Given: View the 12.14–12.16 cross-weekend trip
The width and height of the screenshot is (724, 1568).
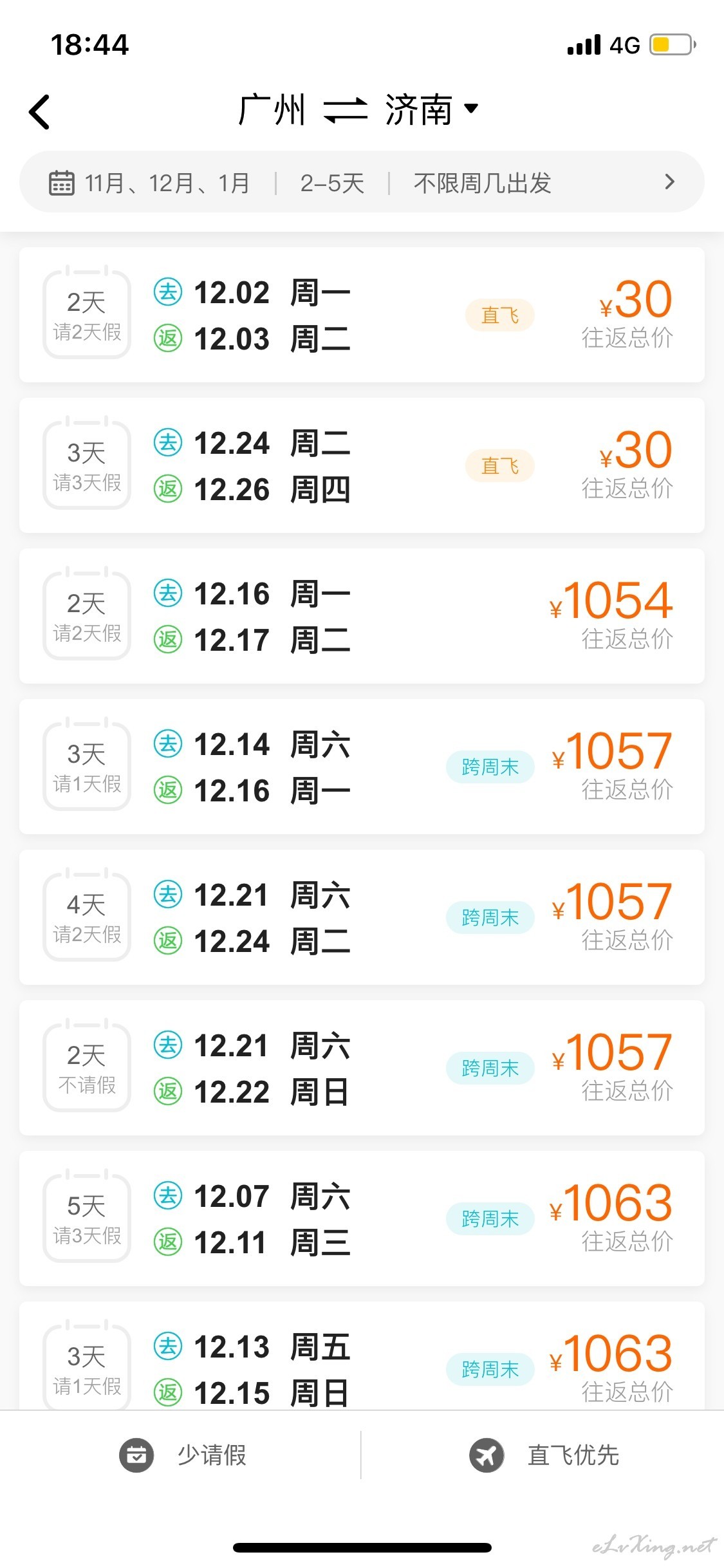Looking at the screenshot, I should point(362,767).
